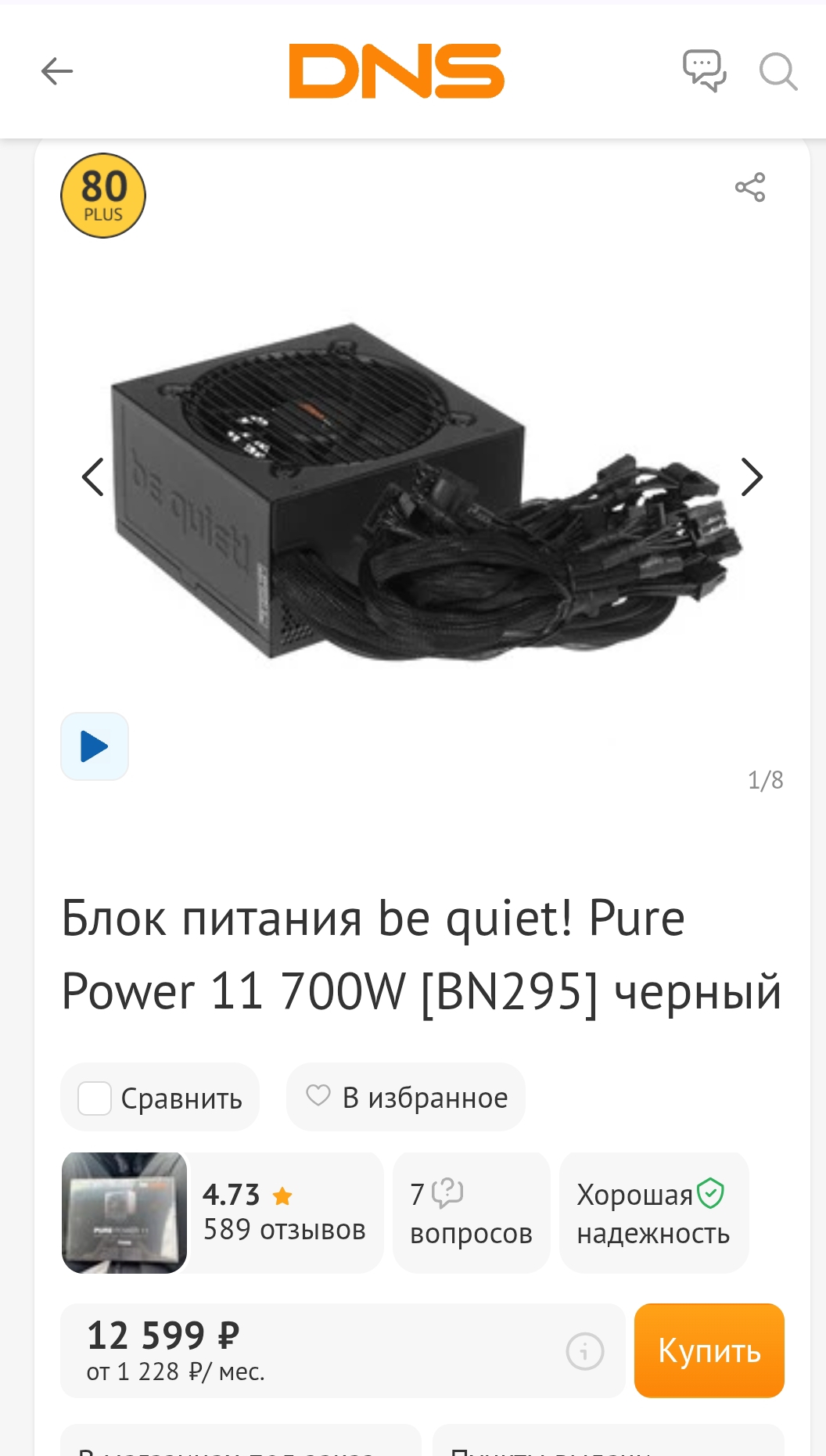
Task: Open the chat support icon
Action: [704, 71]
